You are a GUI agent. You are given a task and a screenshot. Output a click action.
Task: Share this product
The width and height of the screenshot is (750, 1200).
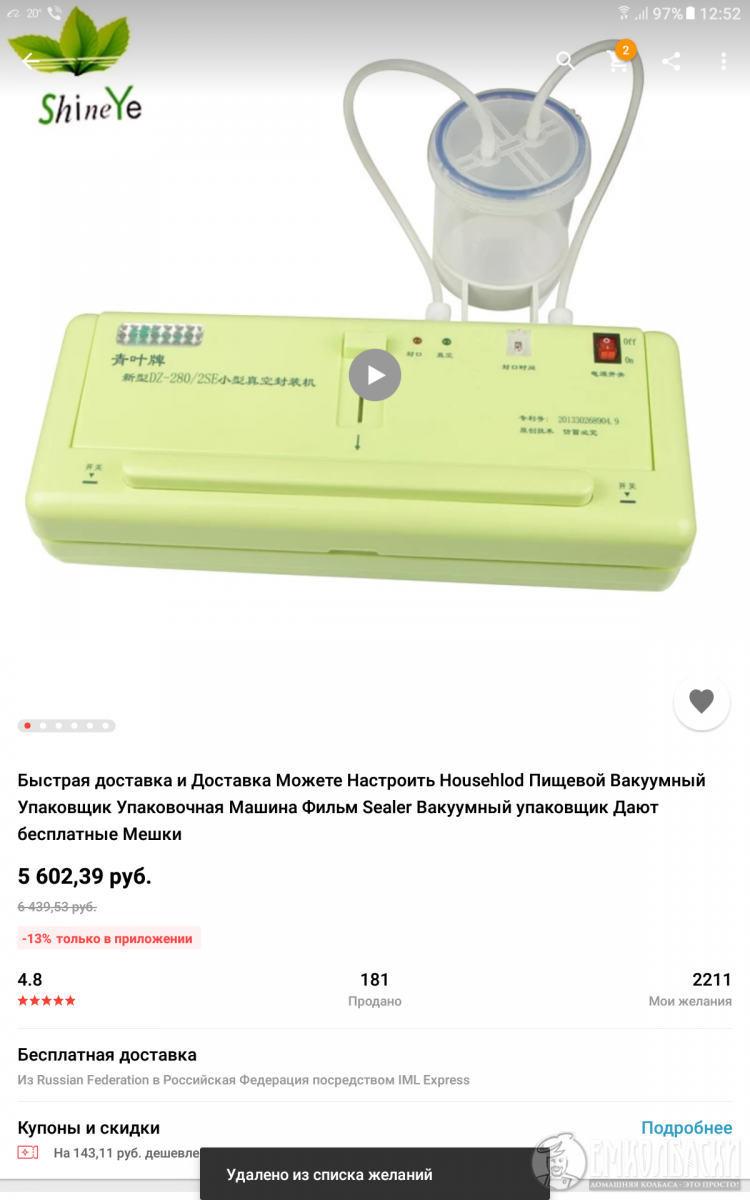[x=671, y=61]
